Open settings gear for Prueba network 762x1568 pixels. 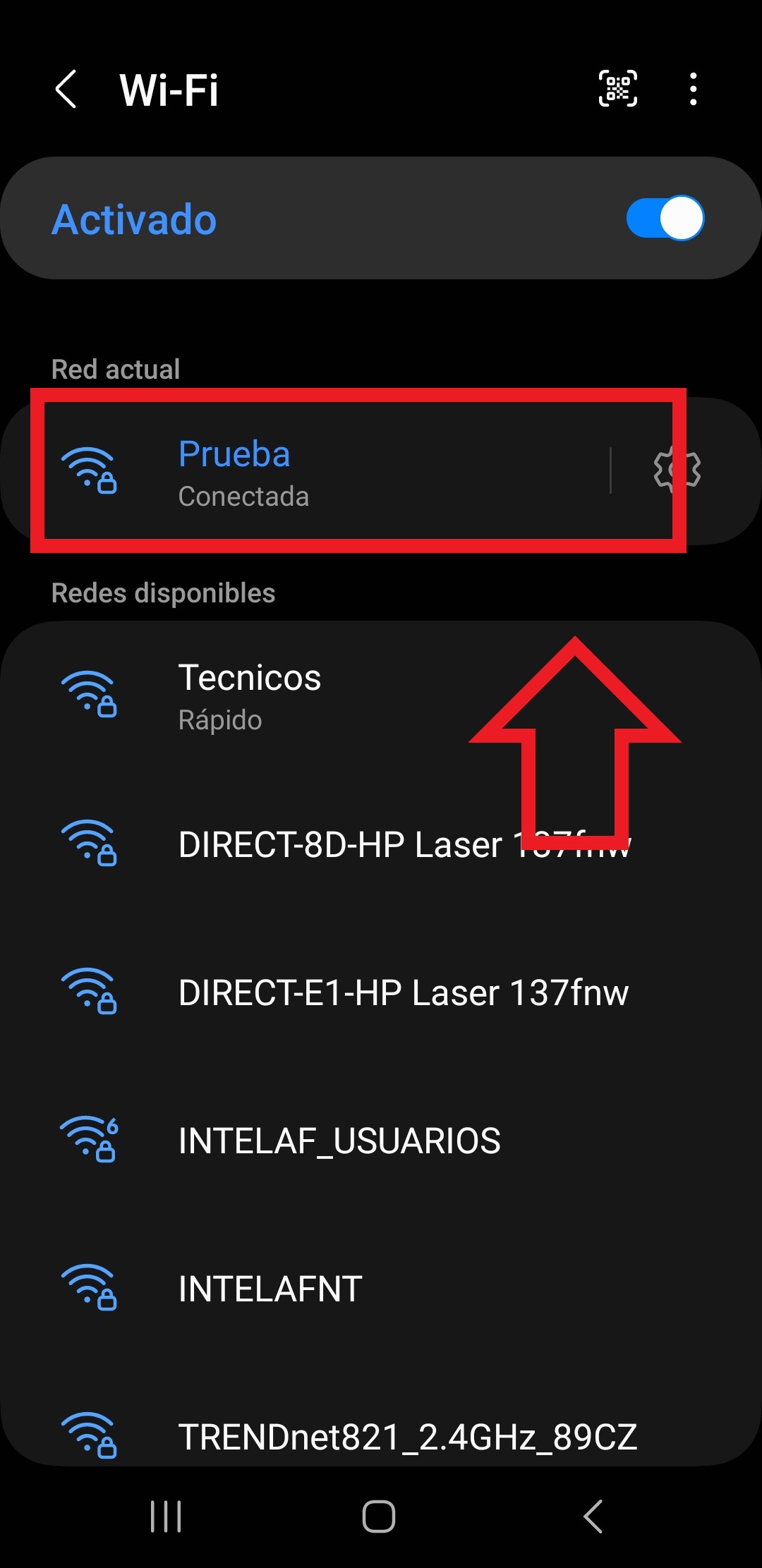[x=677, y=470]
